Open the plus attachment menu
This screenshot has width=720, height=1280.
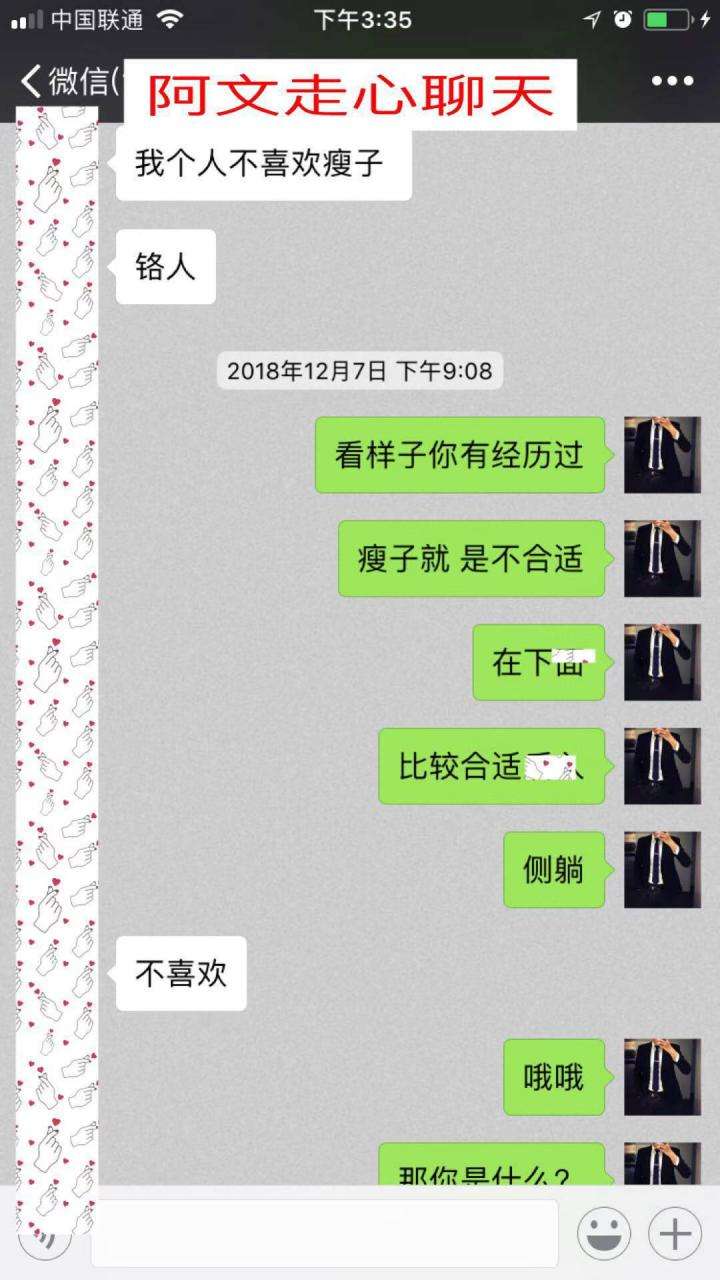pyautogui.click(x=675, y=1234)
